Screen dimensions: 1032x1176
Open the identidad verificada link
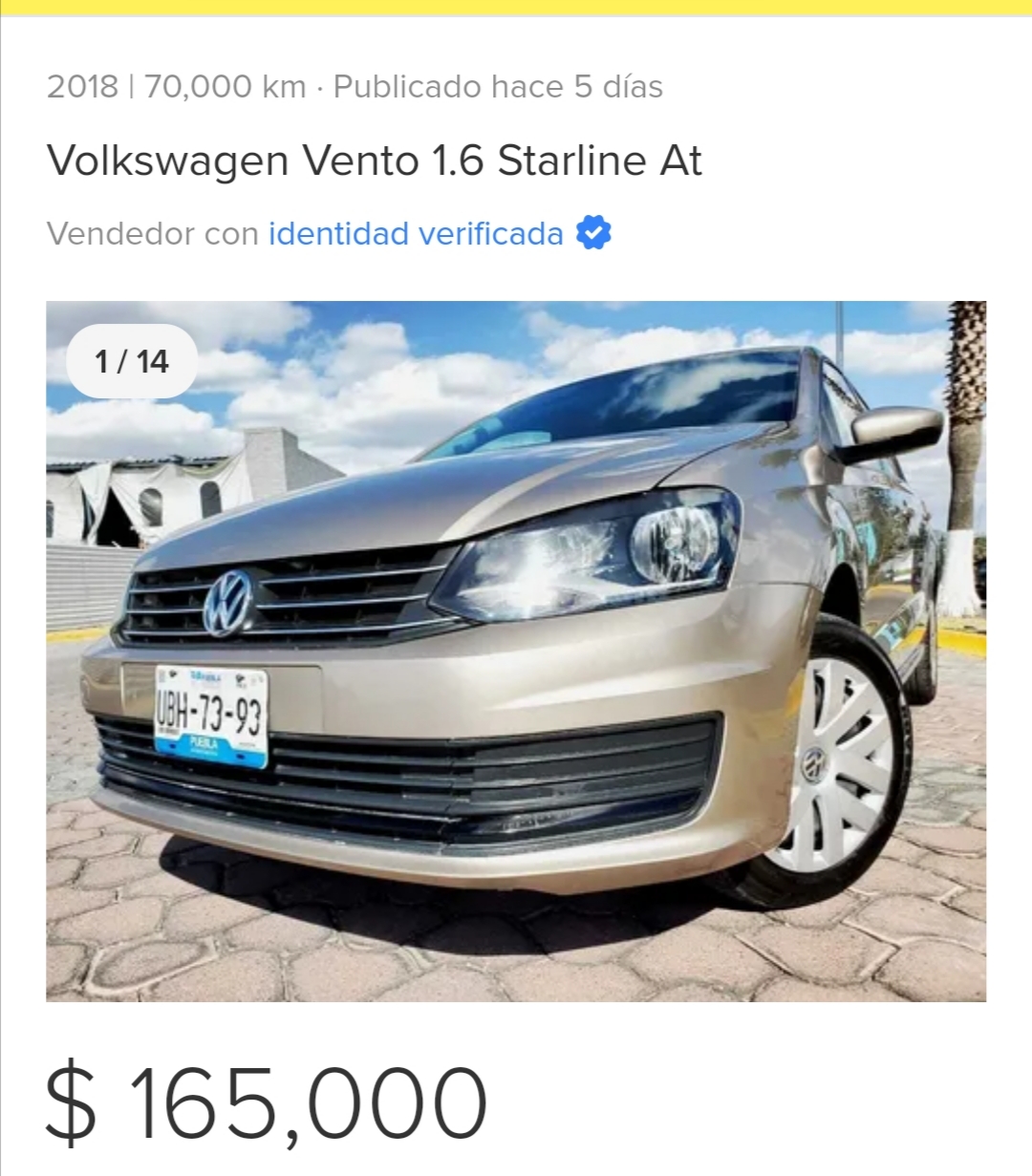[416, 234]
